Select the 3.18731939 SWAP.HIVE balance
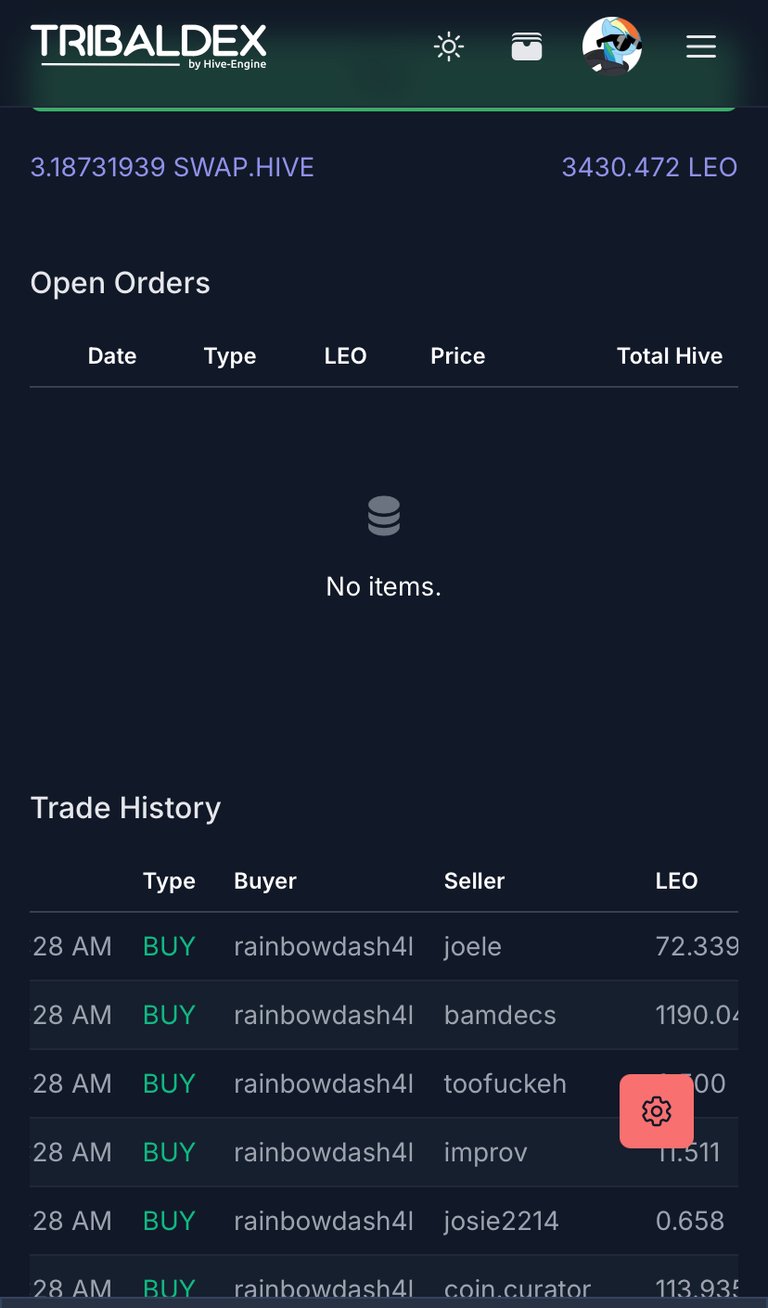768x1308 pixels. point(172,167)
